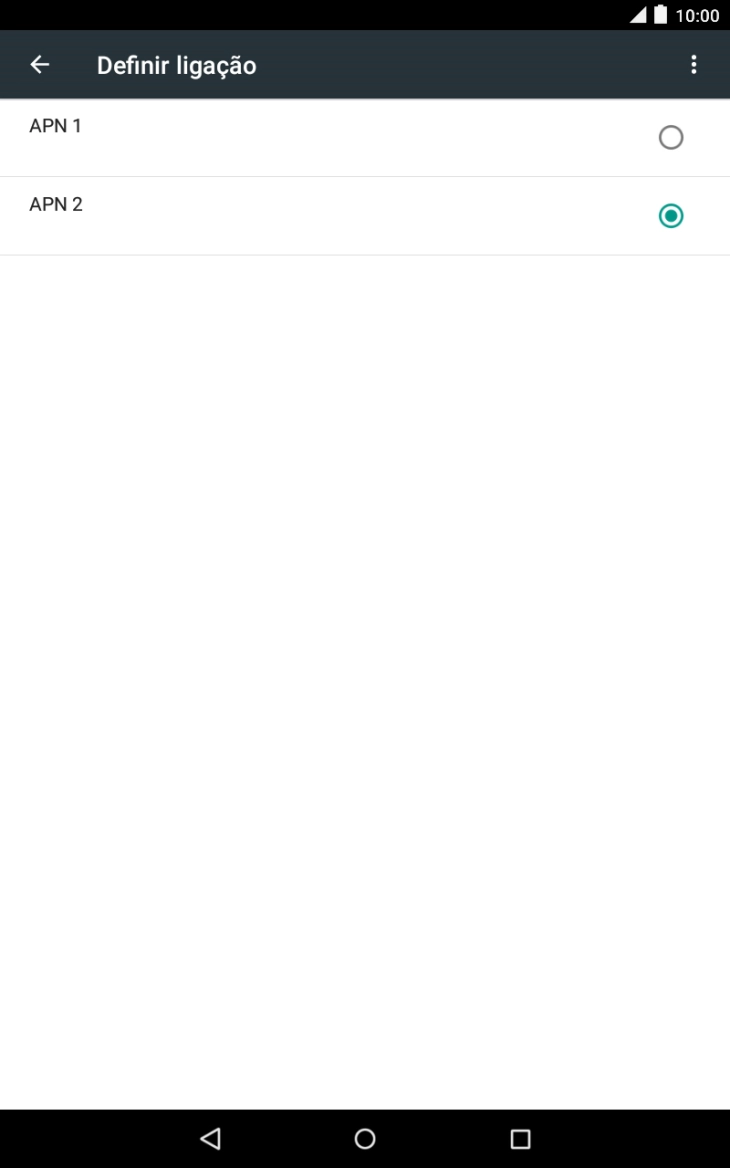Open APN 2 settings row

(300, 216)
